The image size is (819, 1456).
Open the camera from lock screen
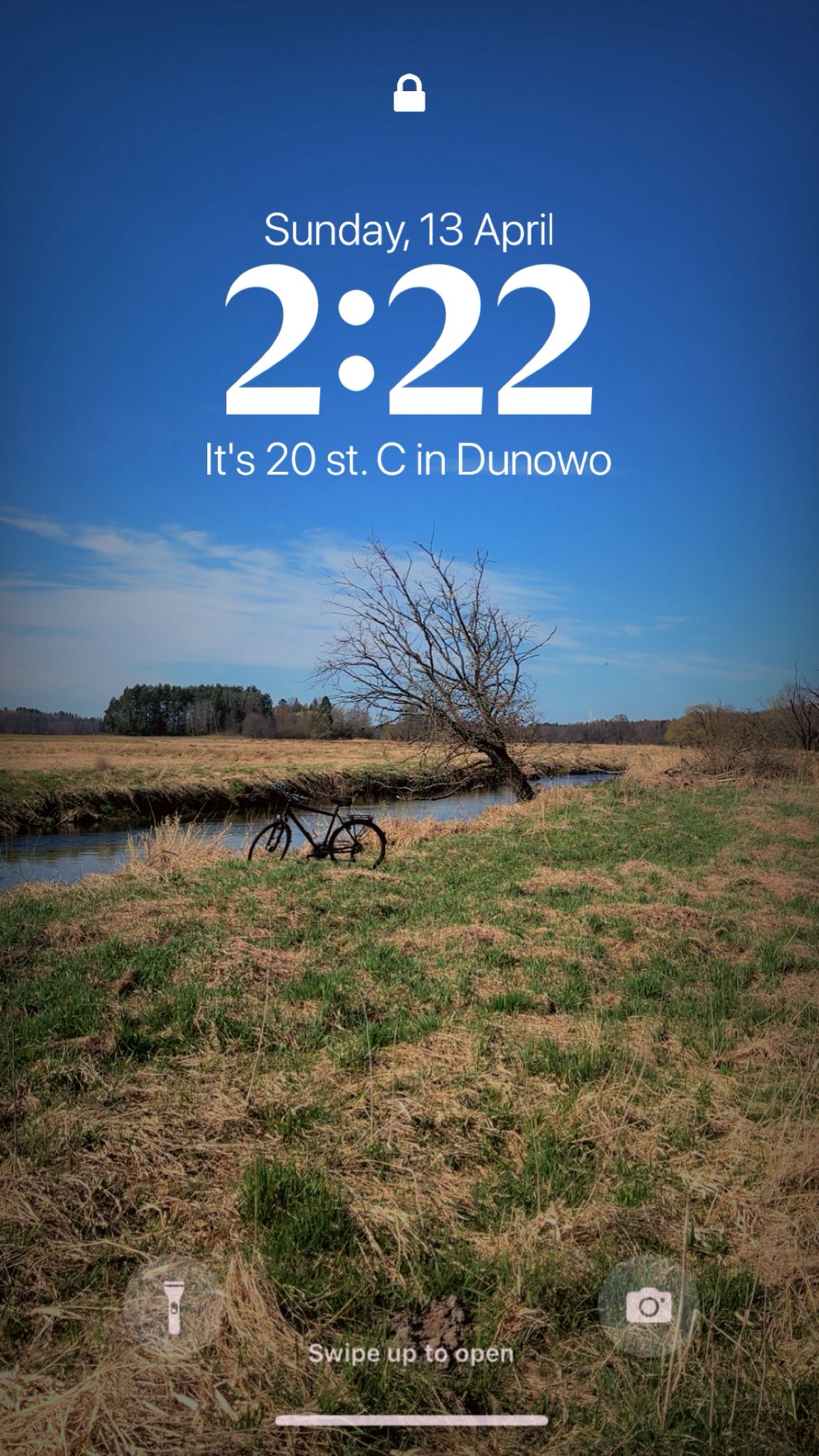[648, 1306]
